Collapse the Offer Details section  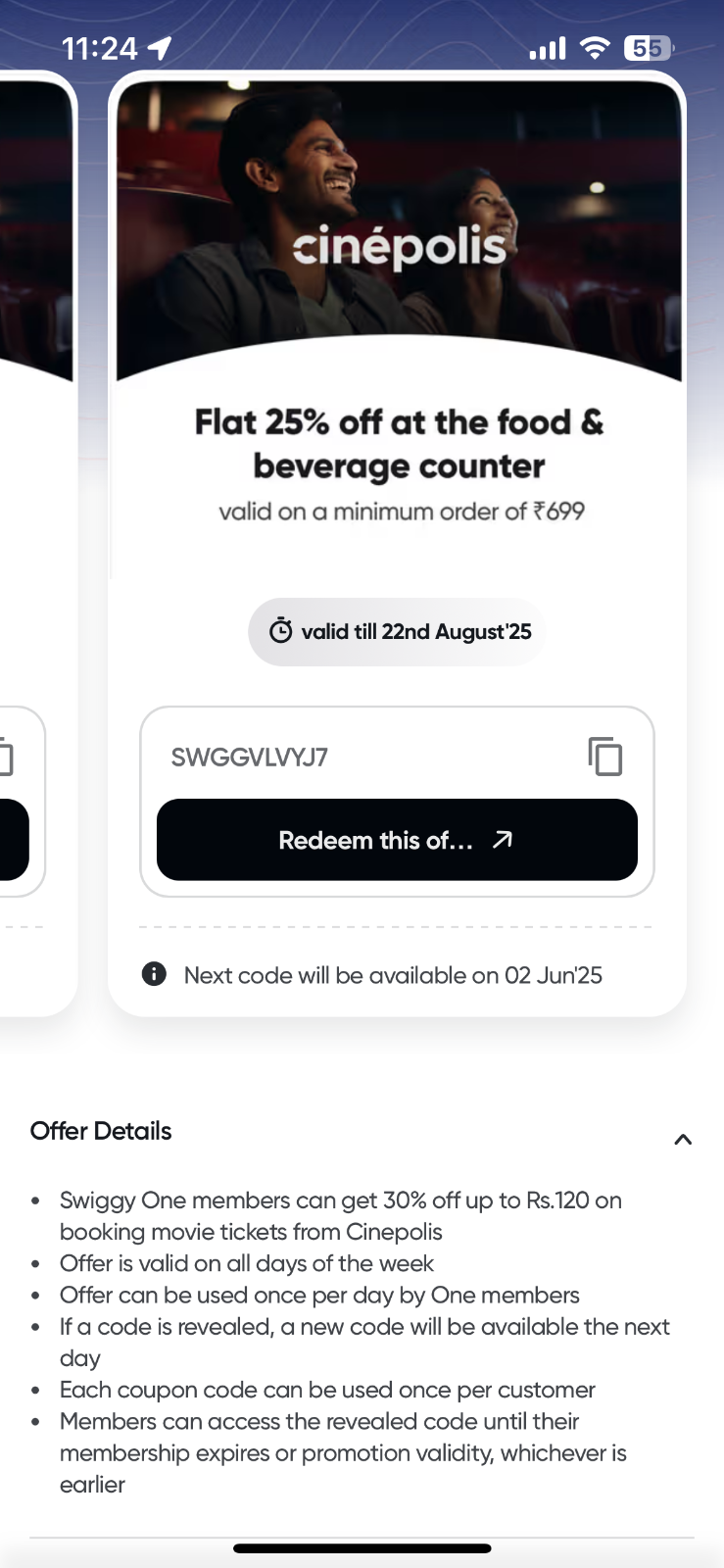pyautogui.click(x=683, y=1139)
